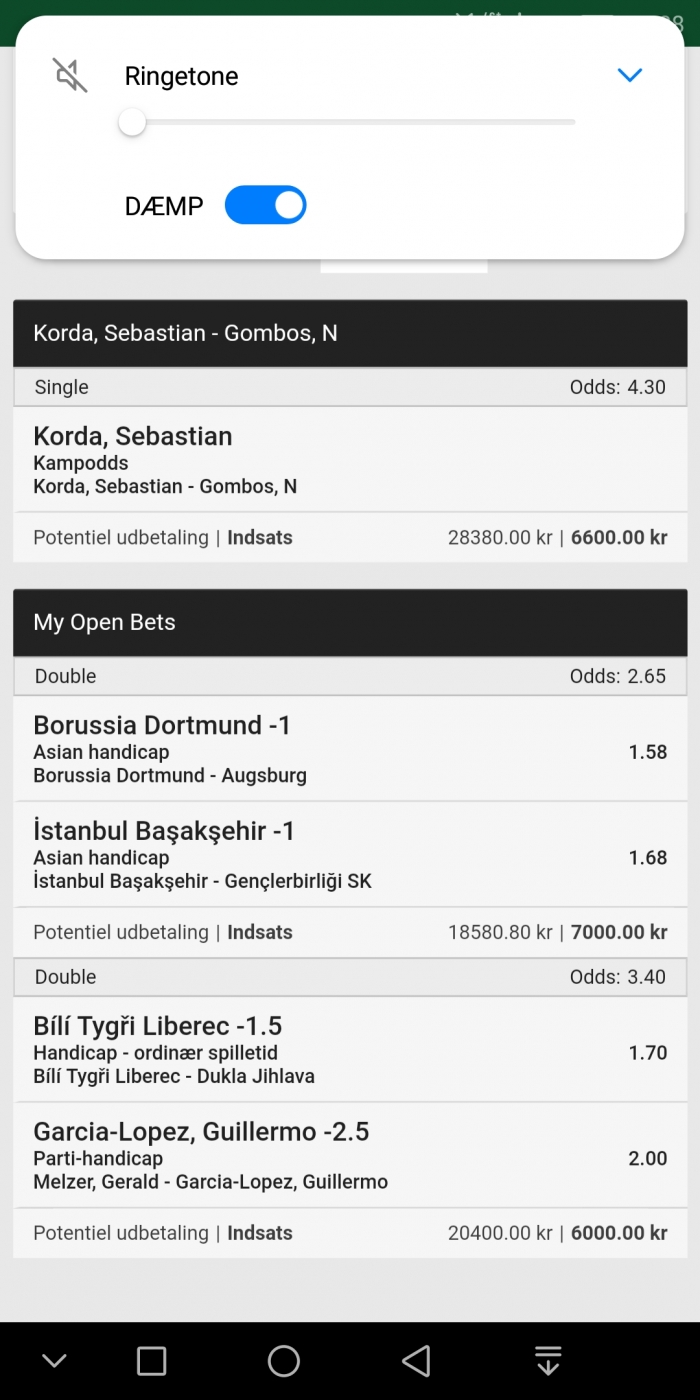Open the Bílí Tygři Liberec -1.5 selection
The width and height of the screenshot is (700, 1400).
point(350,1050)
